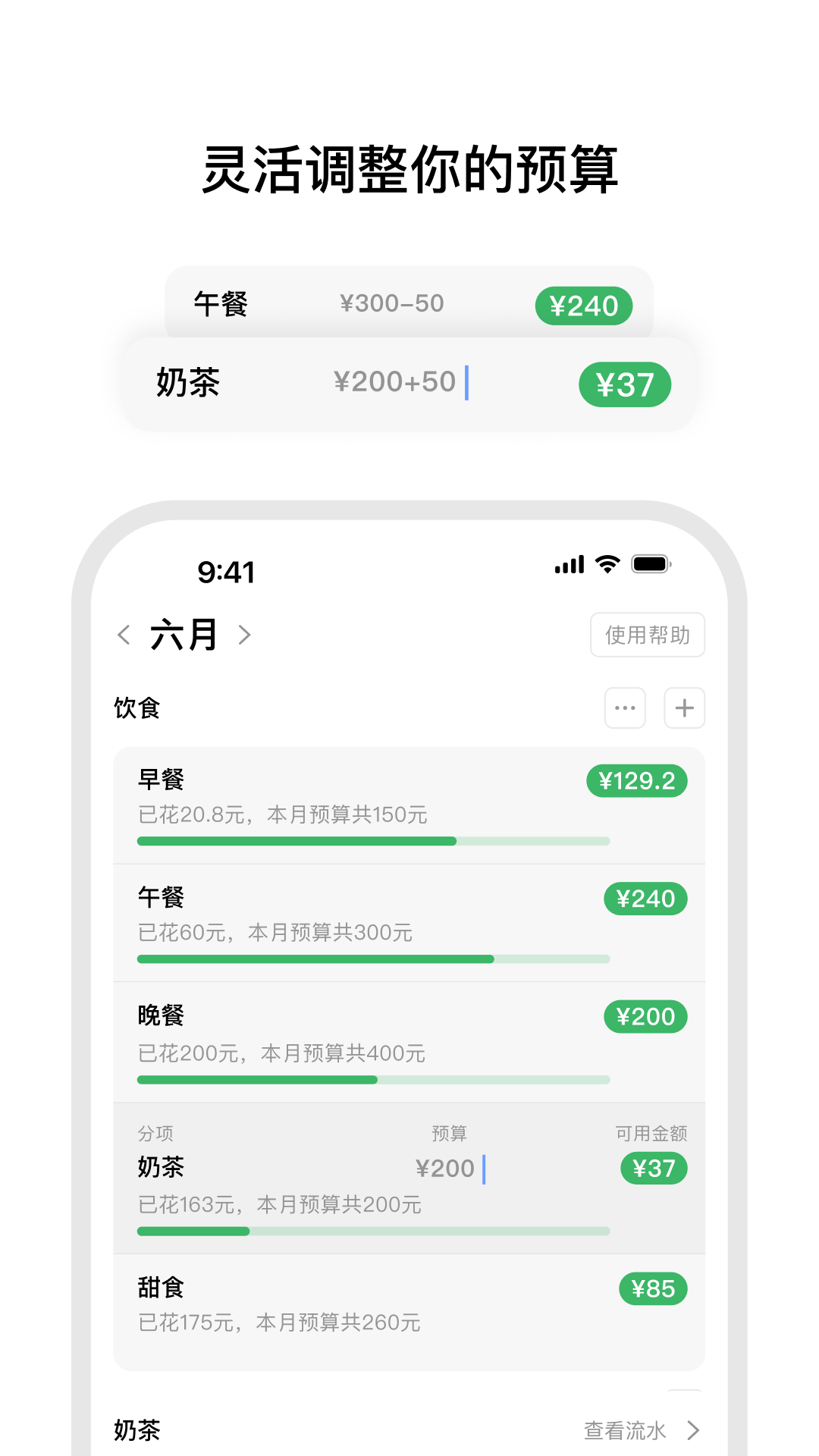Tap the ¥240 badge on 午餐
Screen dimensions: 819x1456
point(645,899)
